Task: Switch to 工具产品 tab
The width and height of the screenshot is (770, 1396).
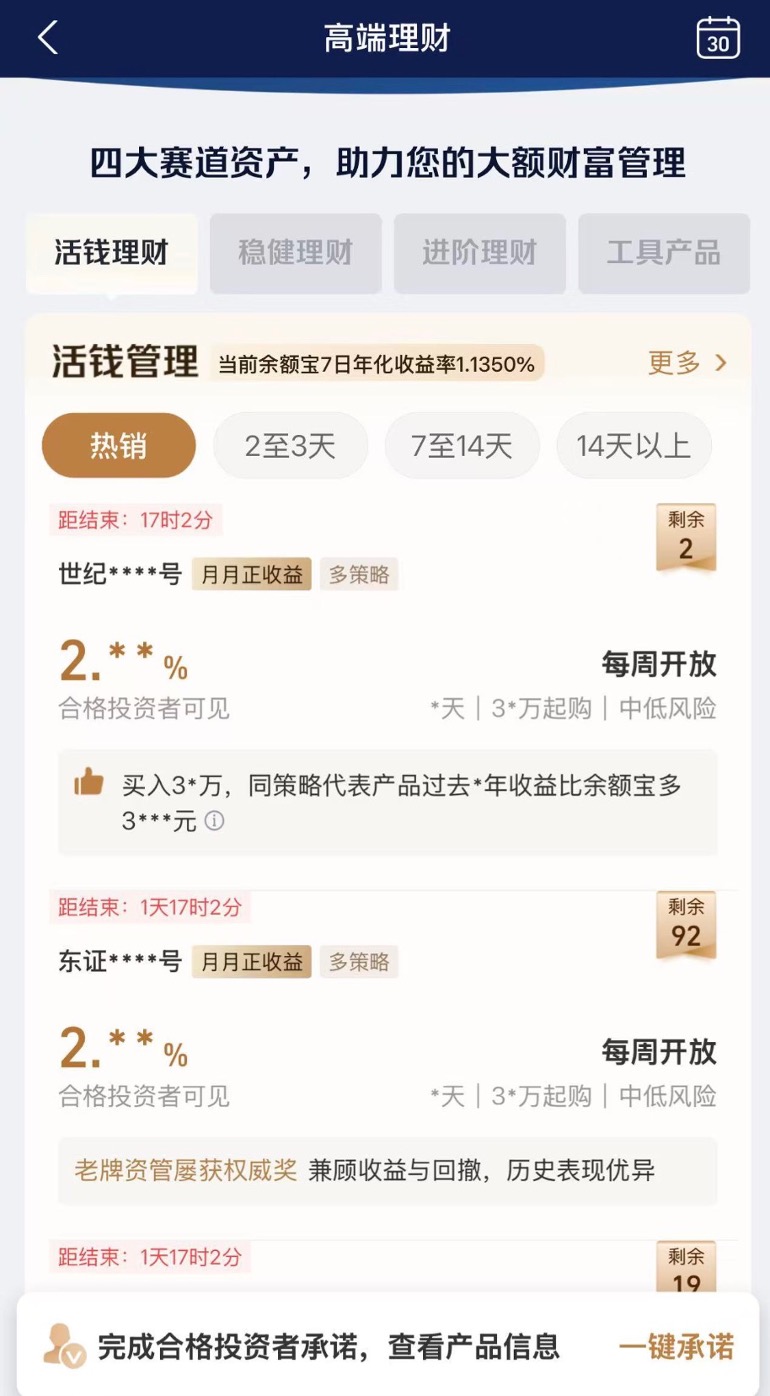Action: coord(663,253)
